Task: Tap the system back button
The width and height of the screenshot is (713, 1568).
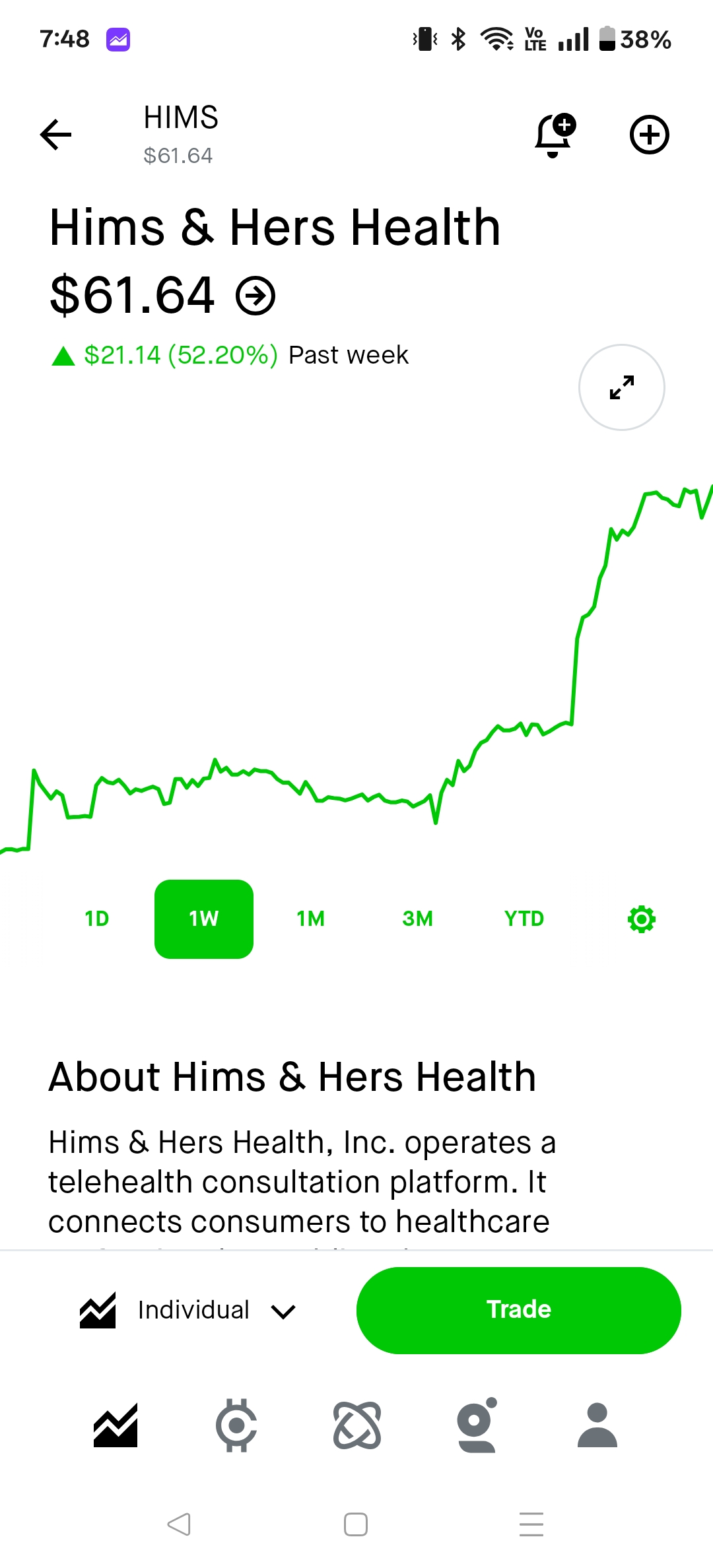Action: tap(179, 1524)
